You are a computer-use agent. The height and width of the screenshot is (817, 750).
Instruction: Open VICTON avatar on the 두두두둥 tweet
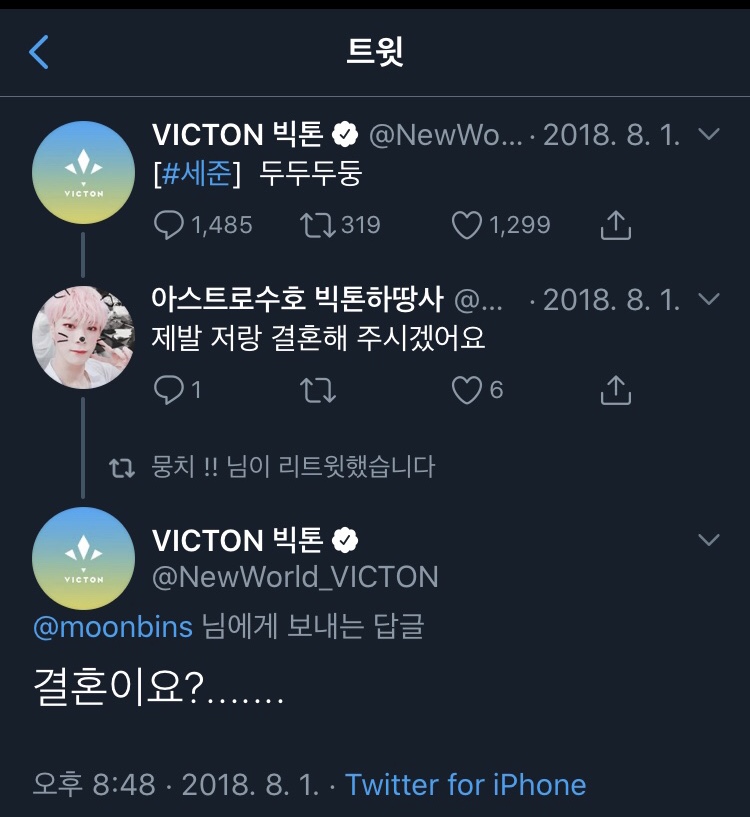pyautogui.click(x=83, y=172)
